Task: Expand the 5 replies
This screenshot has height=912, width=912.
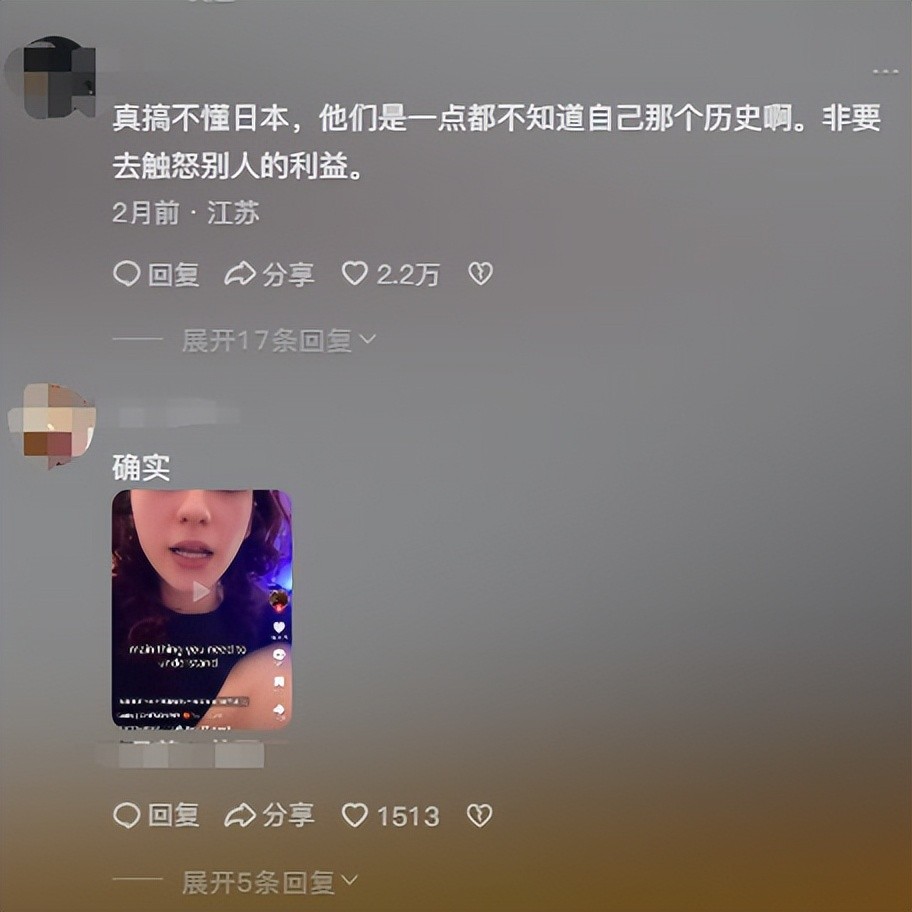Action: click(x=269, y=882)
